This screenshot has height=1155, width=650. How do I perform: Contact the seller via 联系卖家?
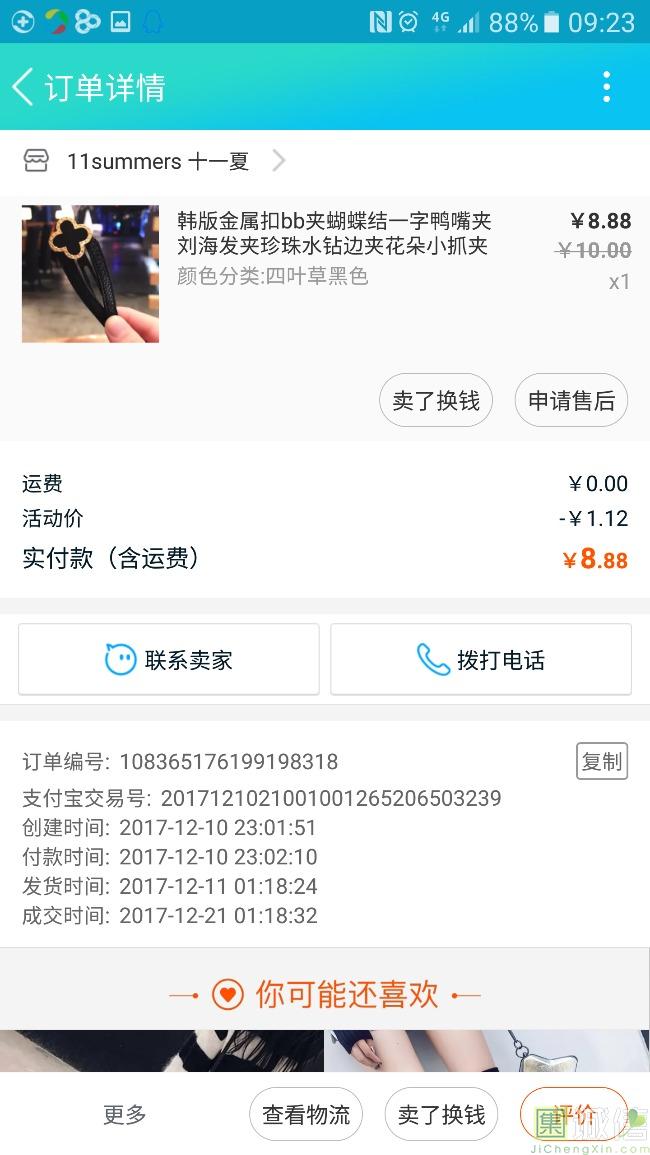(169, 660)
